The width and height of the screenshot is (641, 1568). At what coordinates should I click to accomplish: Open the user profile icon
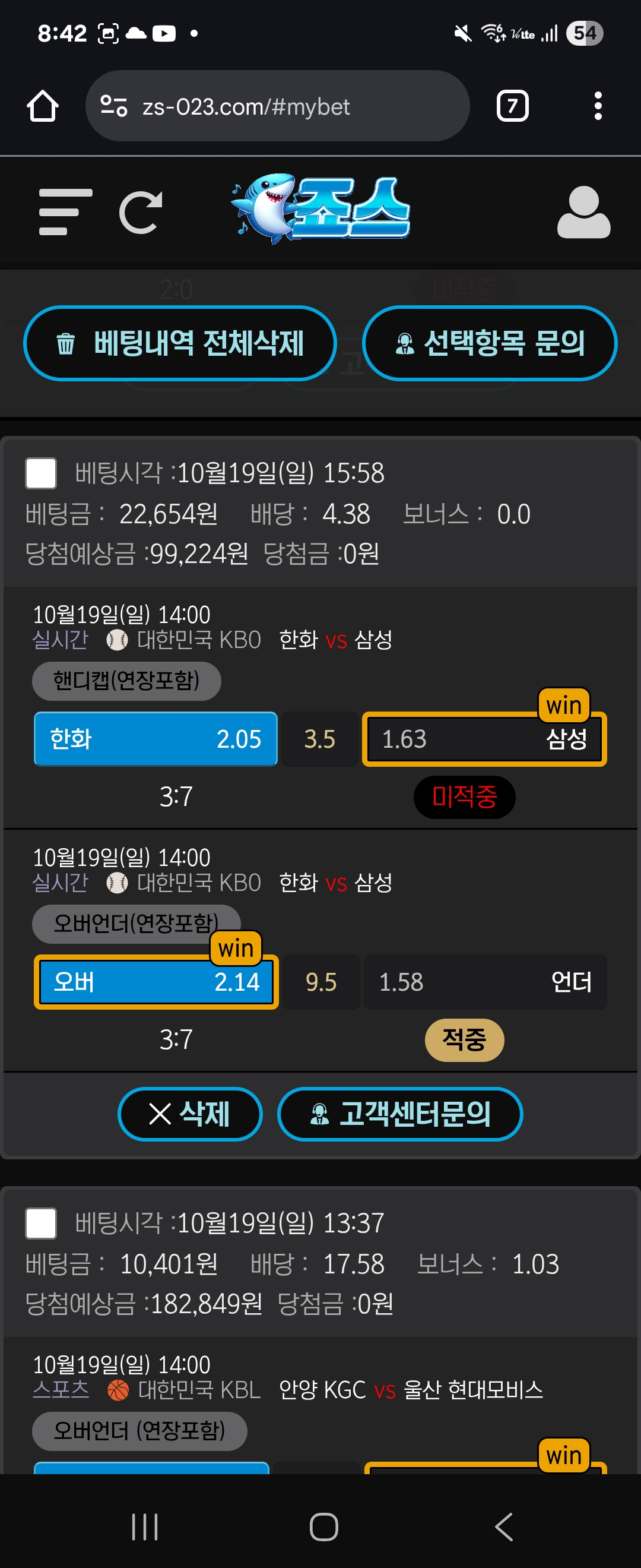tap(583, 213)
